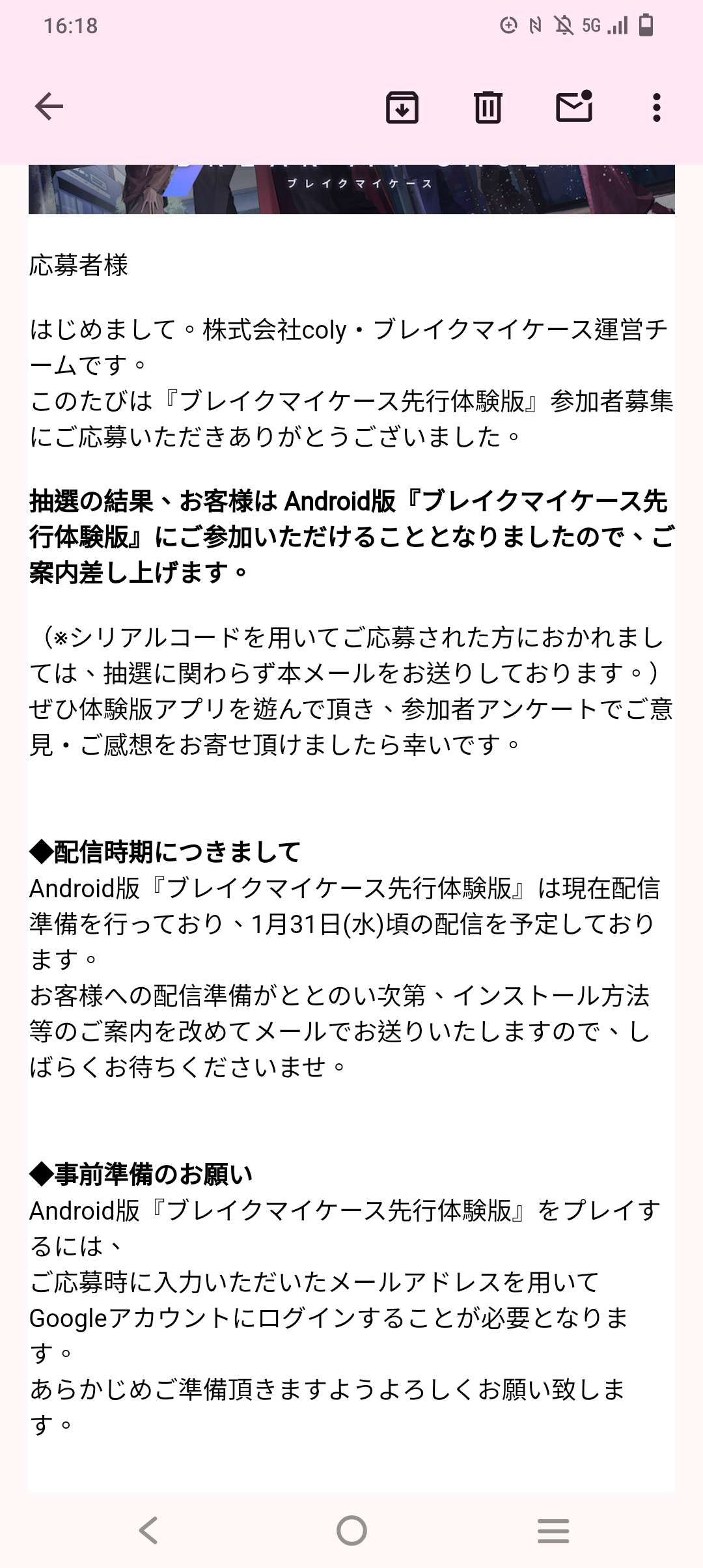Open the overflow menu
Image resolution: width=703 pixels, height=1568 pixels.
(x=656, y=107)
